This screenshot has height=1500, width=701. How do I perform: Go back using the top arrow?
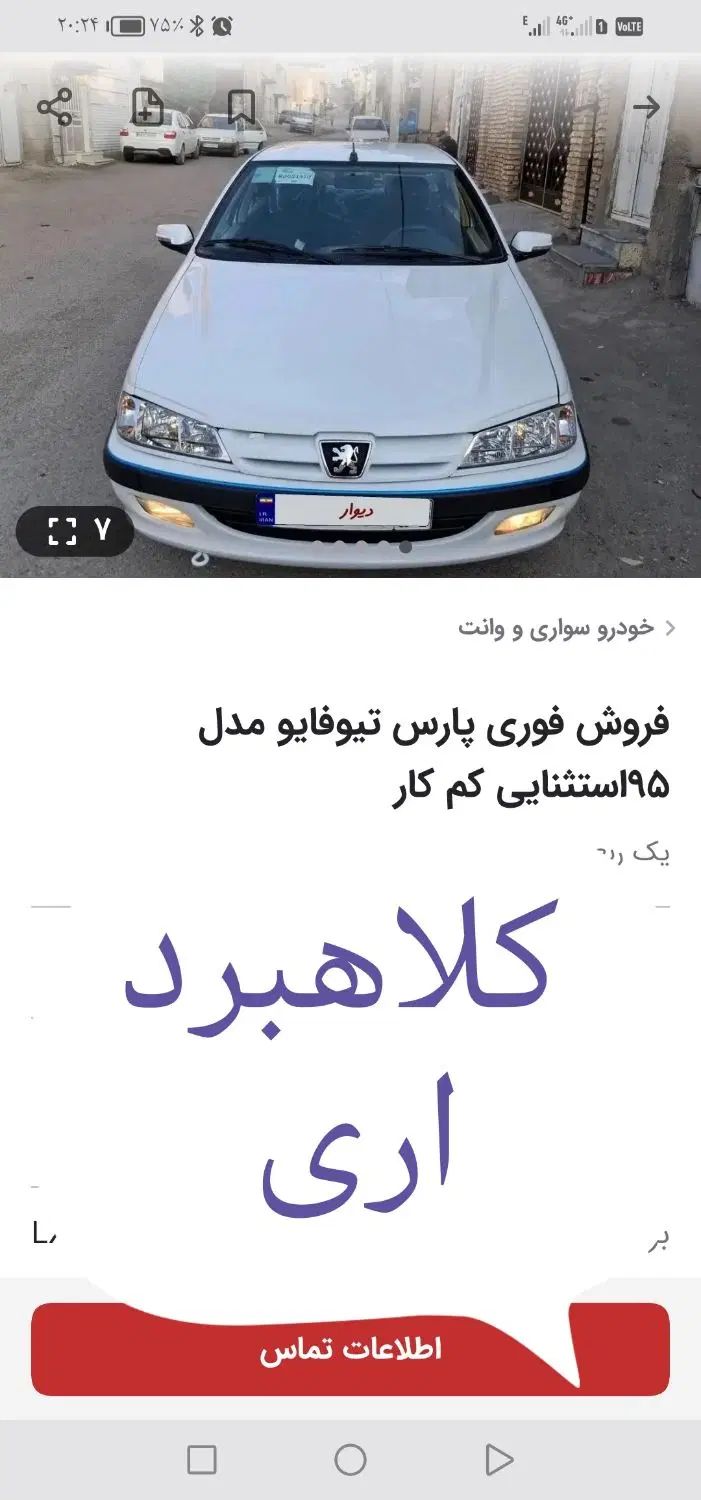tap(647, 107)
